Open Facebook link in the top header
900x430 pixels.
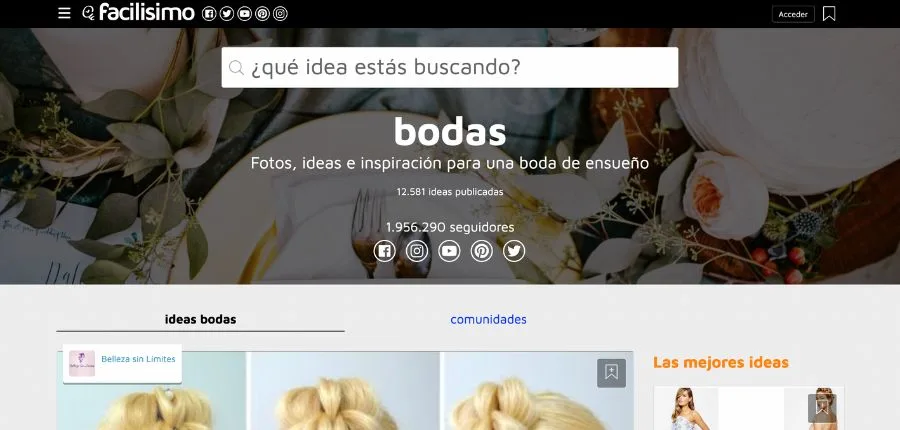[209, 13]
